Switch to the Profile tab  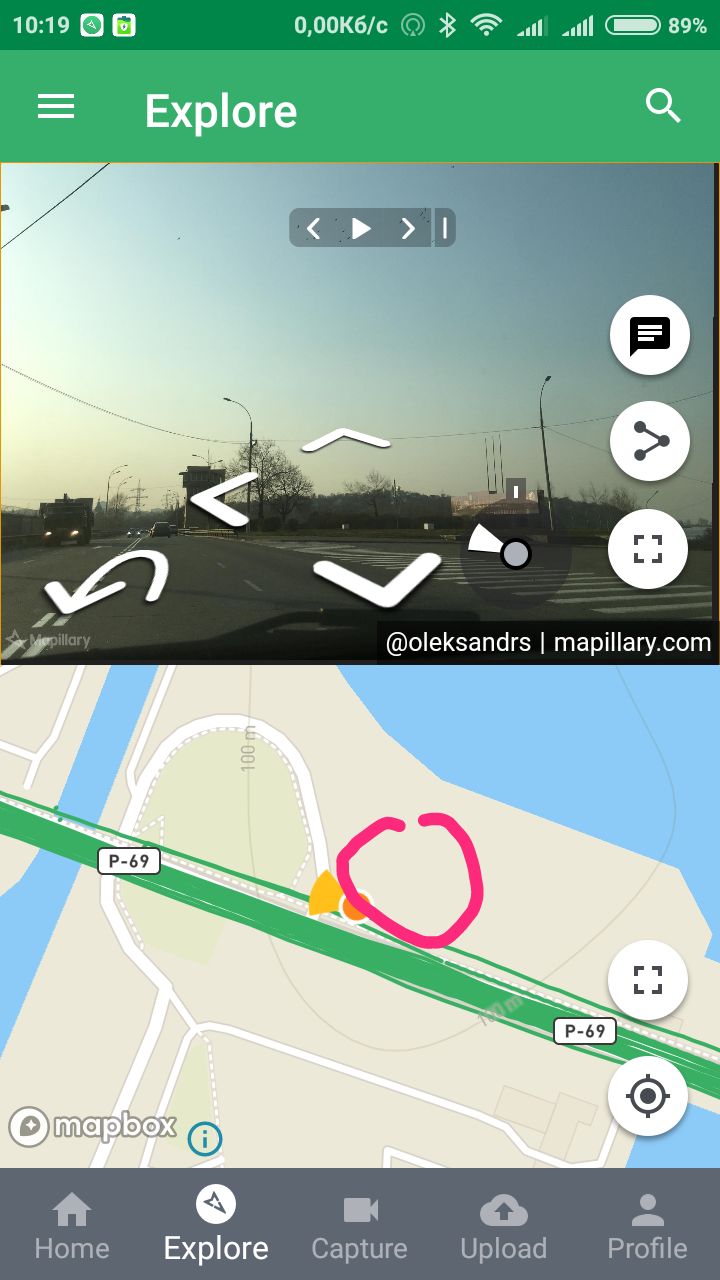[x=648, y=1226]
